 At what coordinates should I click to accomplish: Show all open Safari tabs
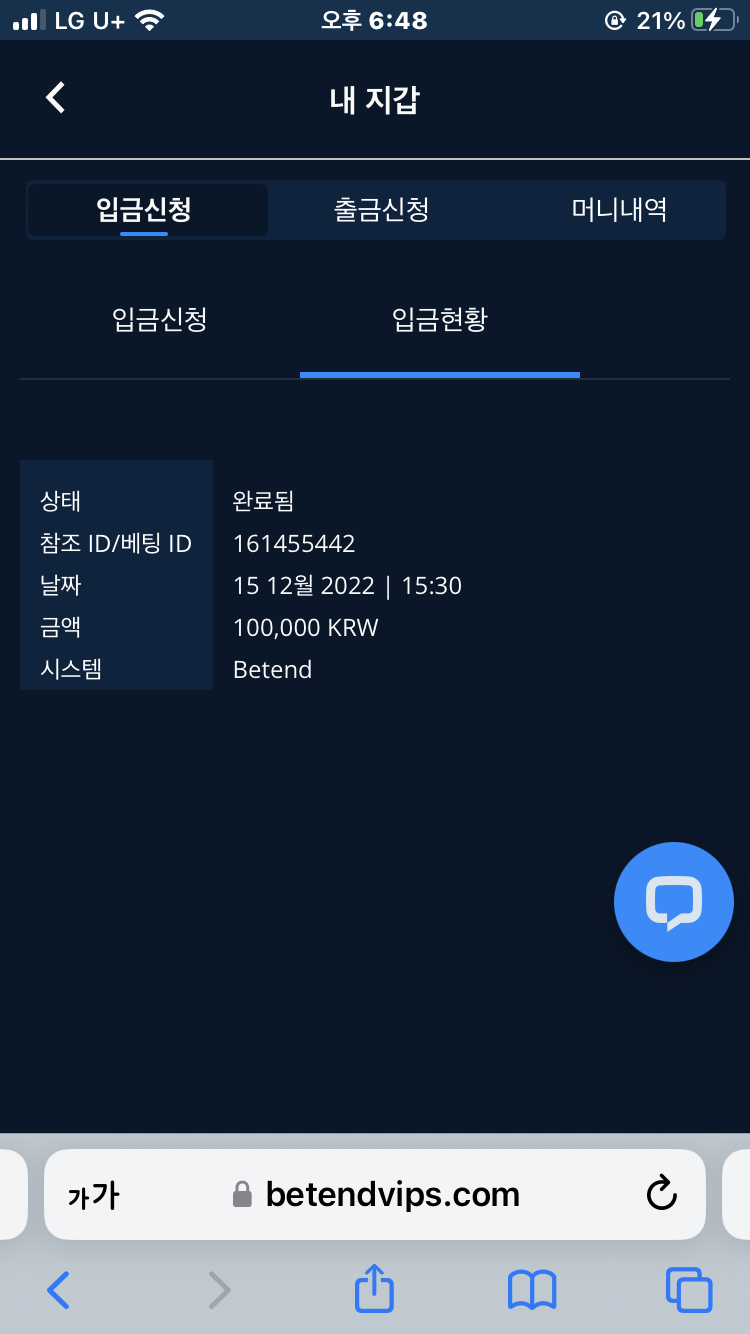(x=688, y=1290)
